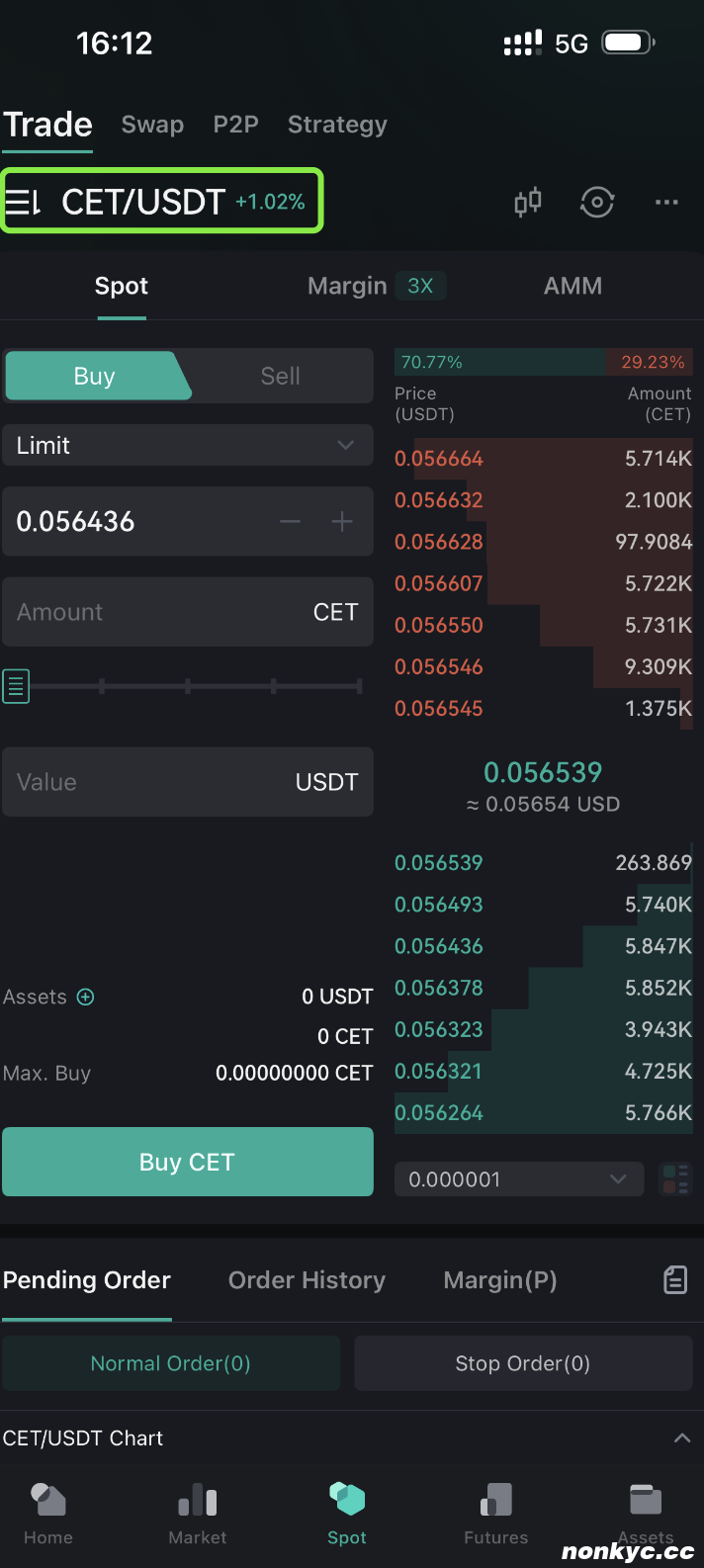Increase the price with the plus stepper
This screenshot has height=1568, width=704.
coord(342,522)
